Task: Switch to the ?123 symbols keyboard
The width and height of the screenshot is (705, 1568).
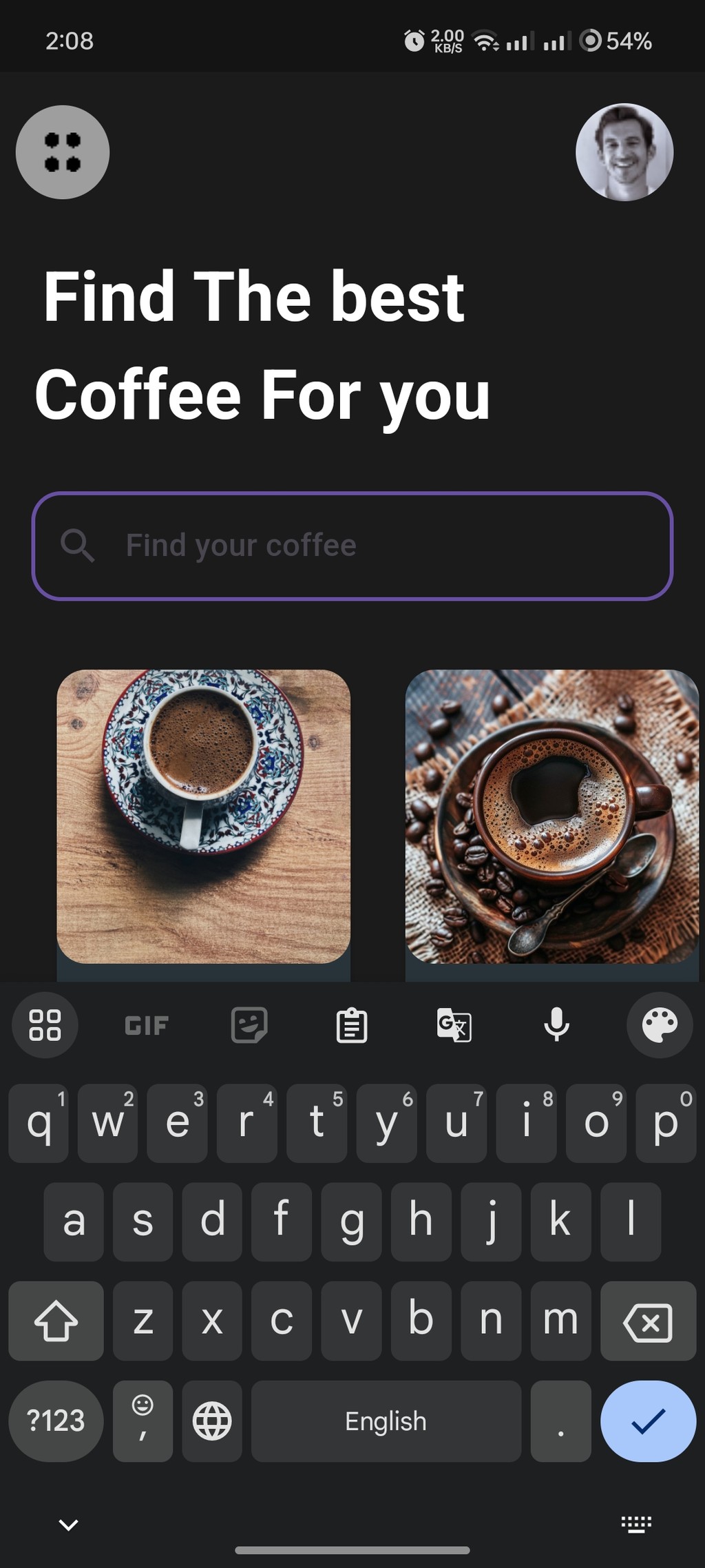Action: click(x=56, y=1421)
